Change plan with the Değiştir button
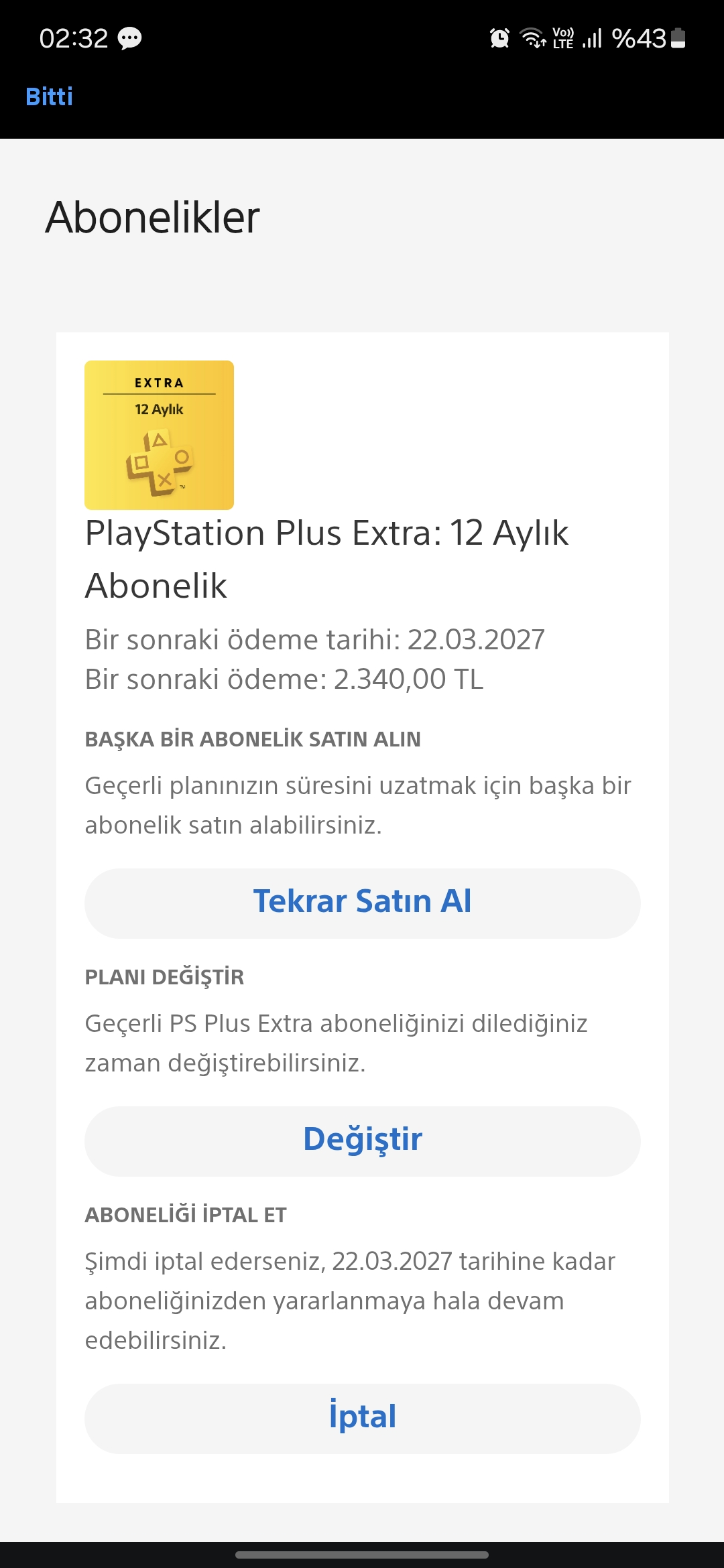Image resolution: width=724 pixels, height=1568 pixels. [362, 1140]
